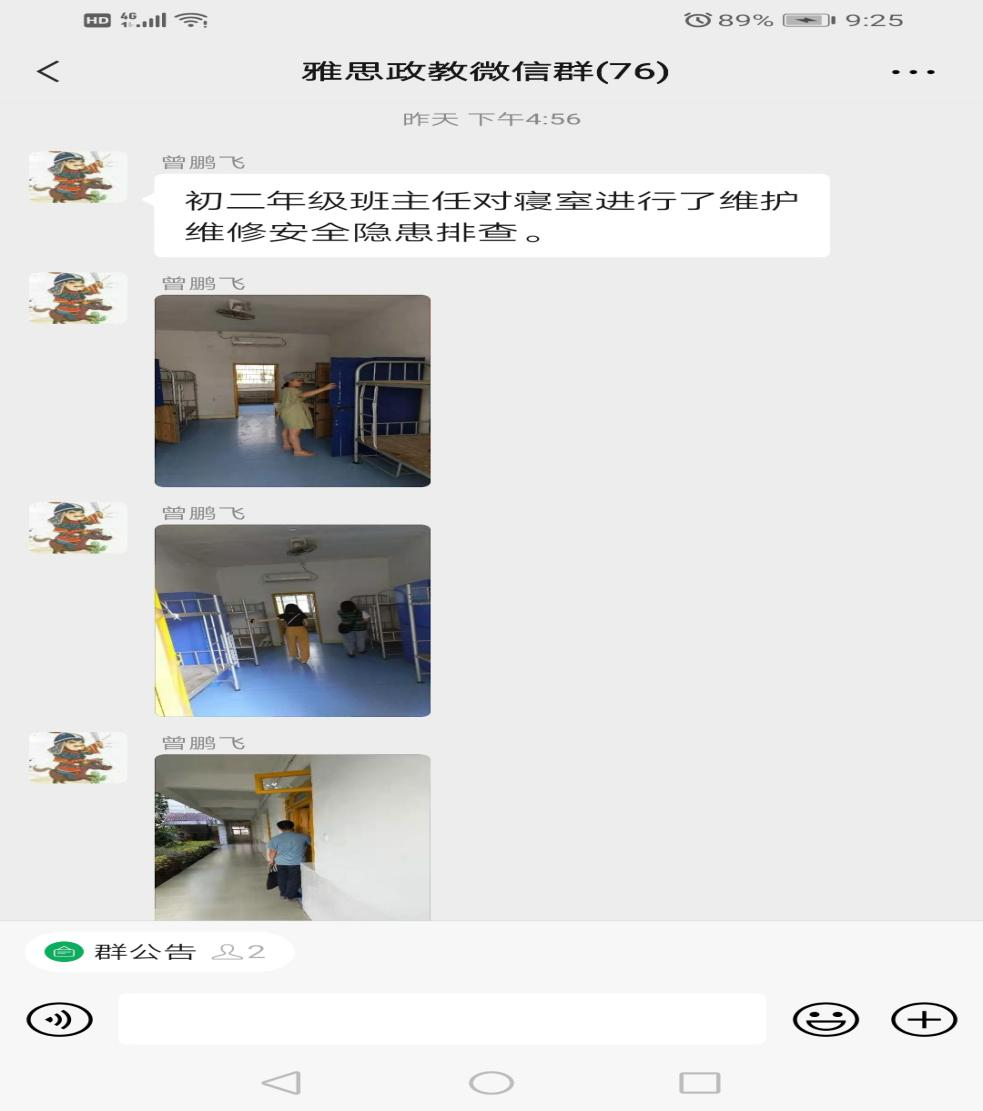Tap 曾鹏飞's avatar next to the text message
Screen dimensions: 983x1111
tap(77, 177)
